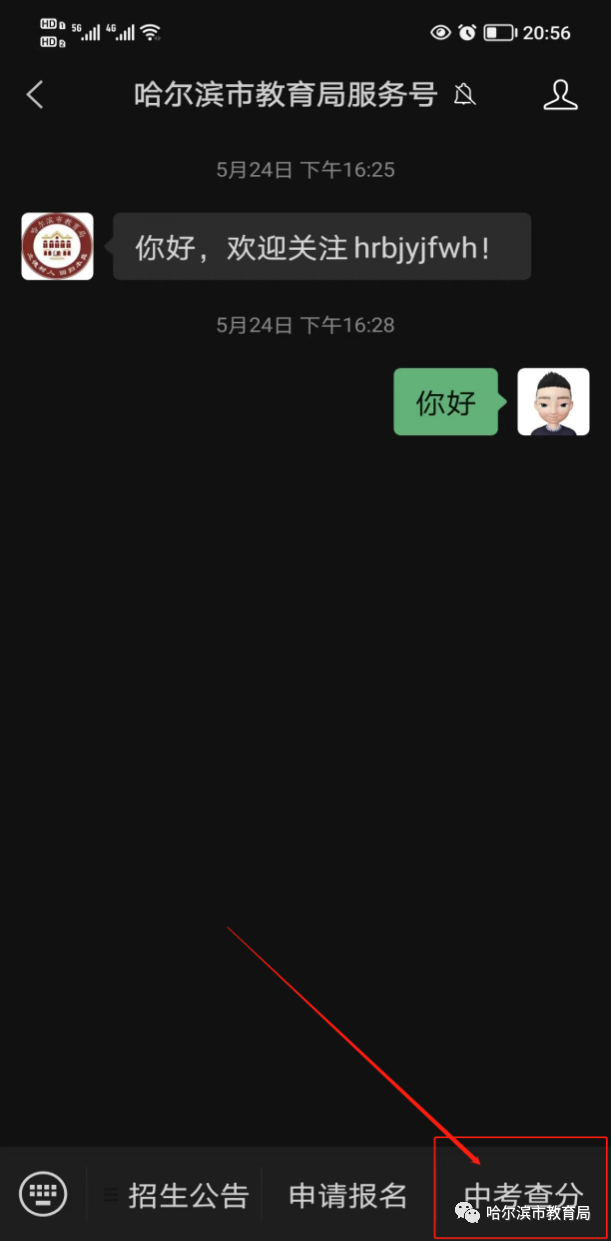The image size is (611, 1241).
Task: View the education bureau's avatar
Action: coord(57,246)
